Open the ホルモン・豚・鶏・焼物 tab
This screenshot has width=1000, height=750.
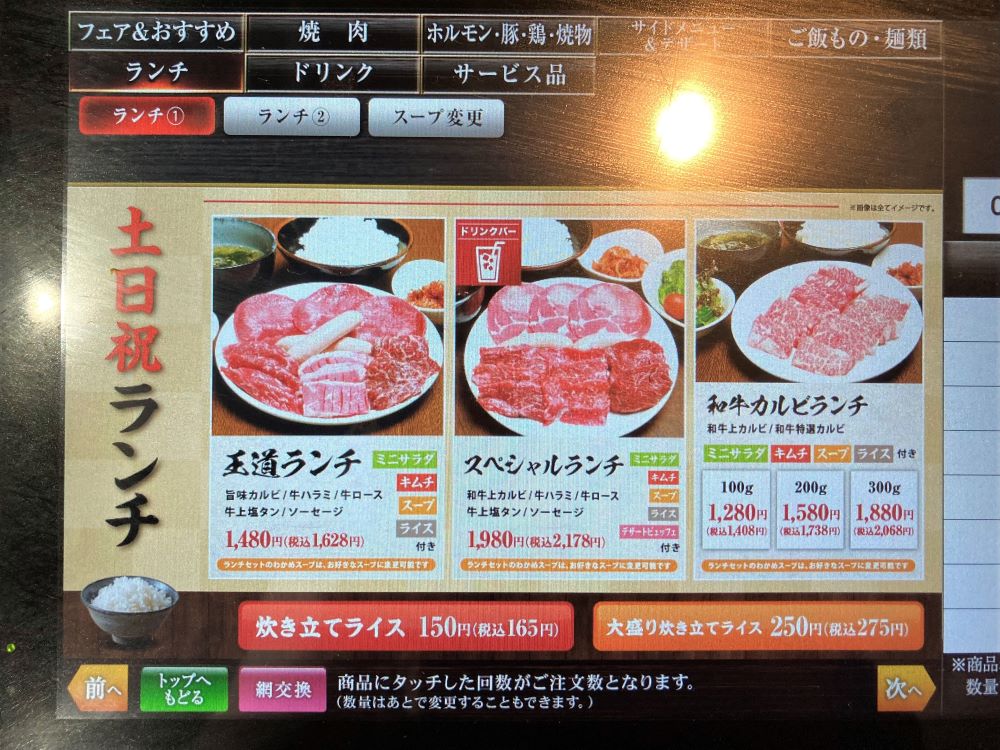[x=508, y=35]
